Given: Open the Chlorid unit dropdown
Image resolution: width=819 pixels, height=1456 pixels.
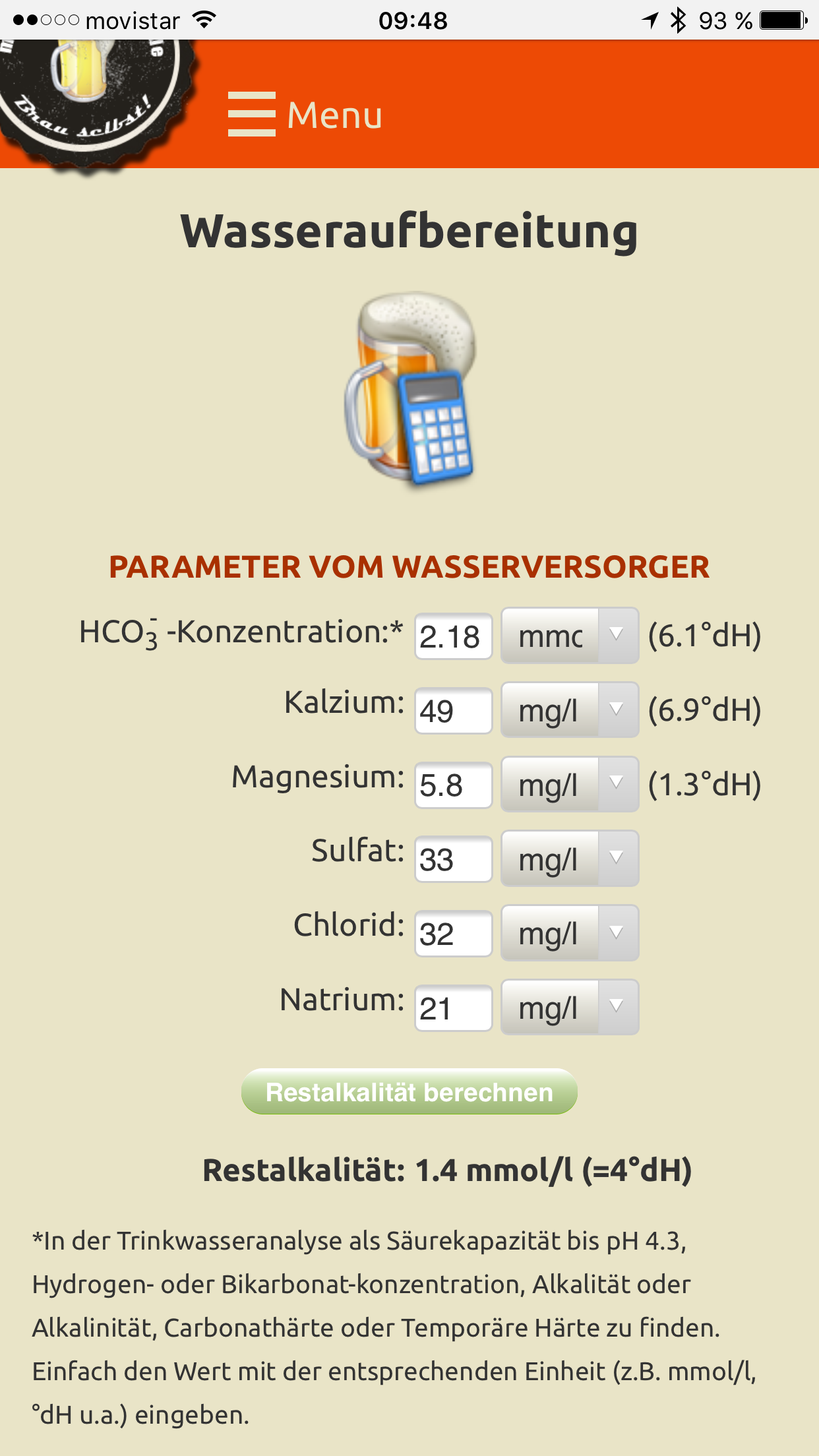Looking at the screenshot, I should point(570,933).
